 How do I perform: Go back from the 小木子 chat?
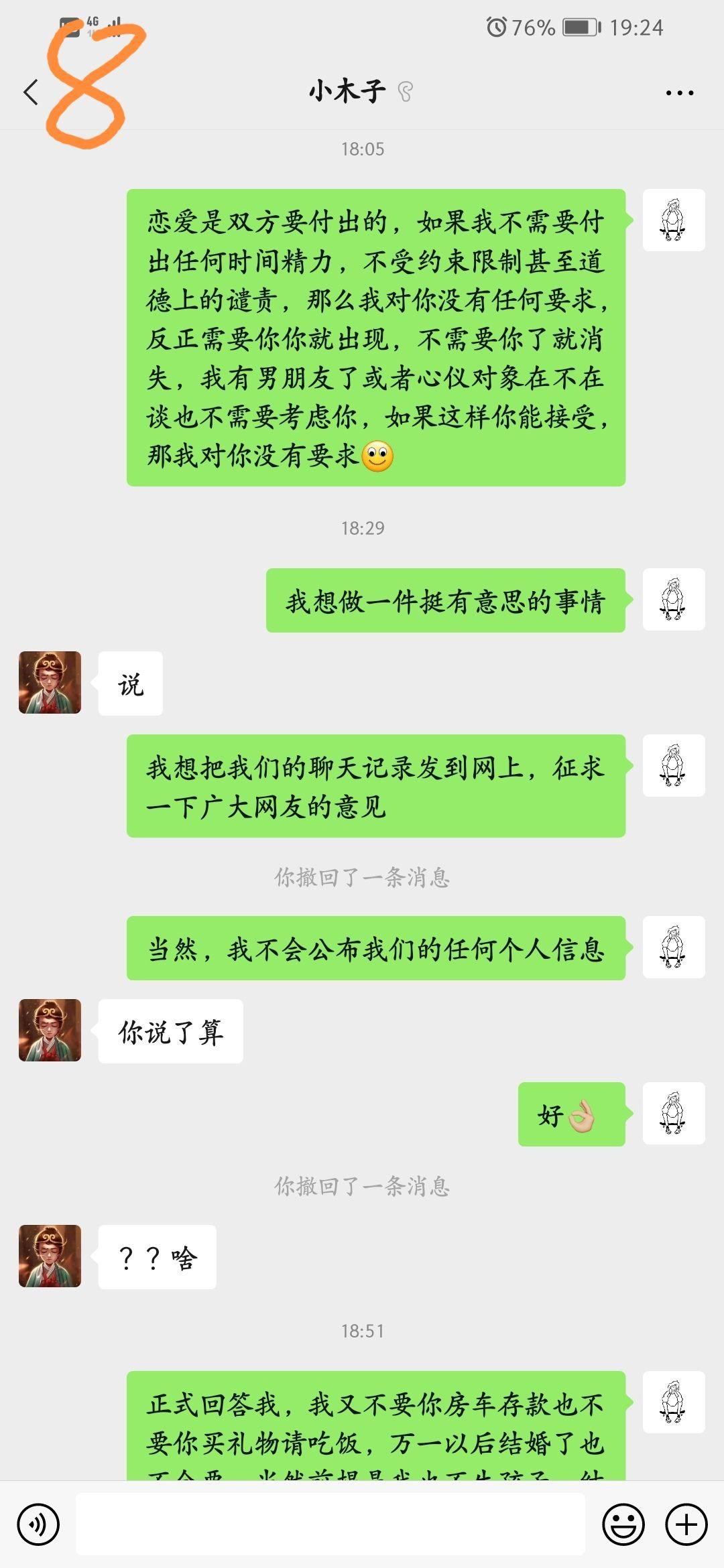tap(31, 92)
